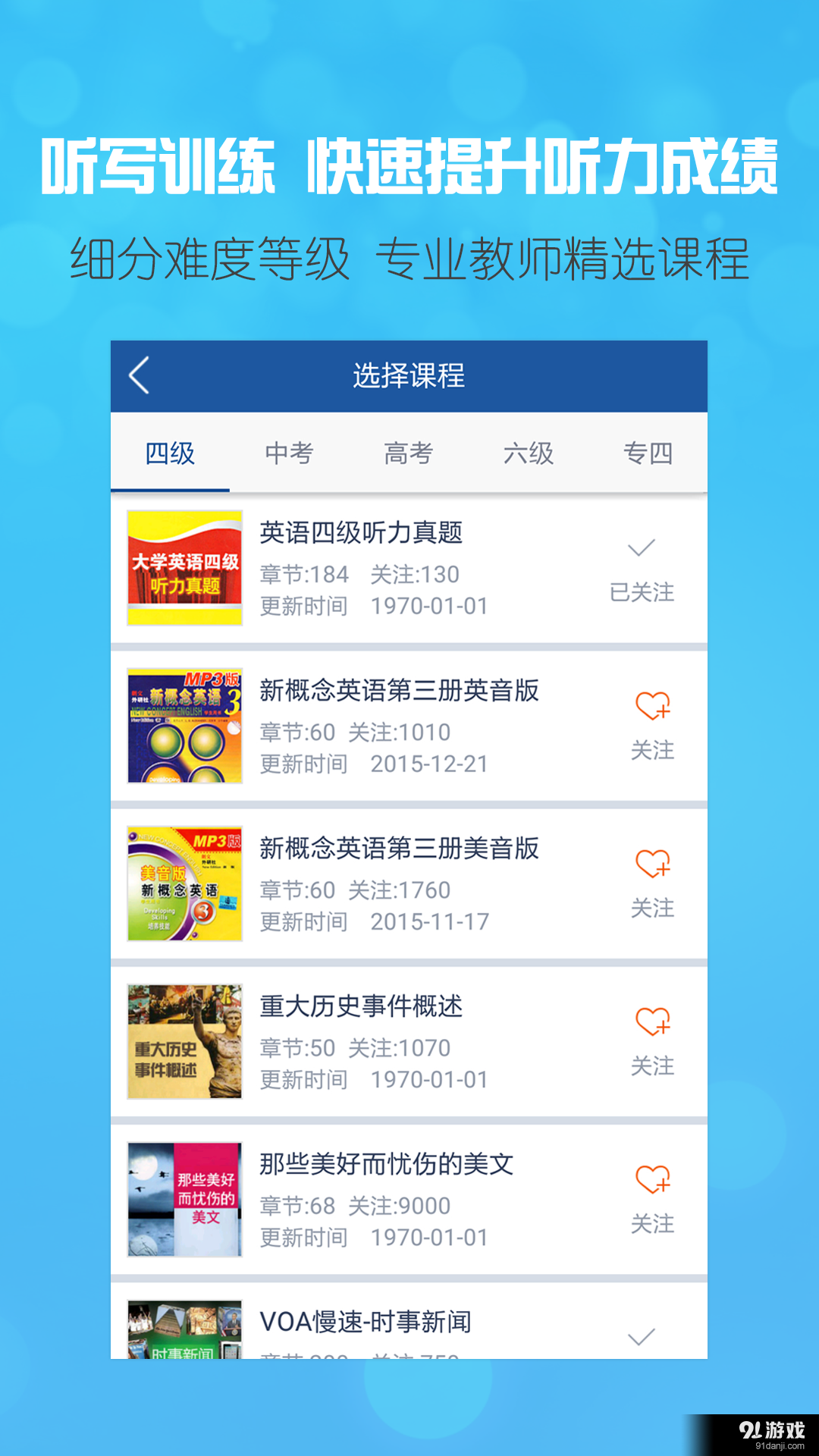
Task: Tap the 那些美好而忧伤的美文 cover image
Action: (184, 1198)
